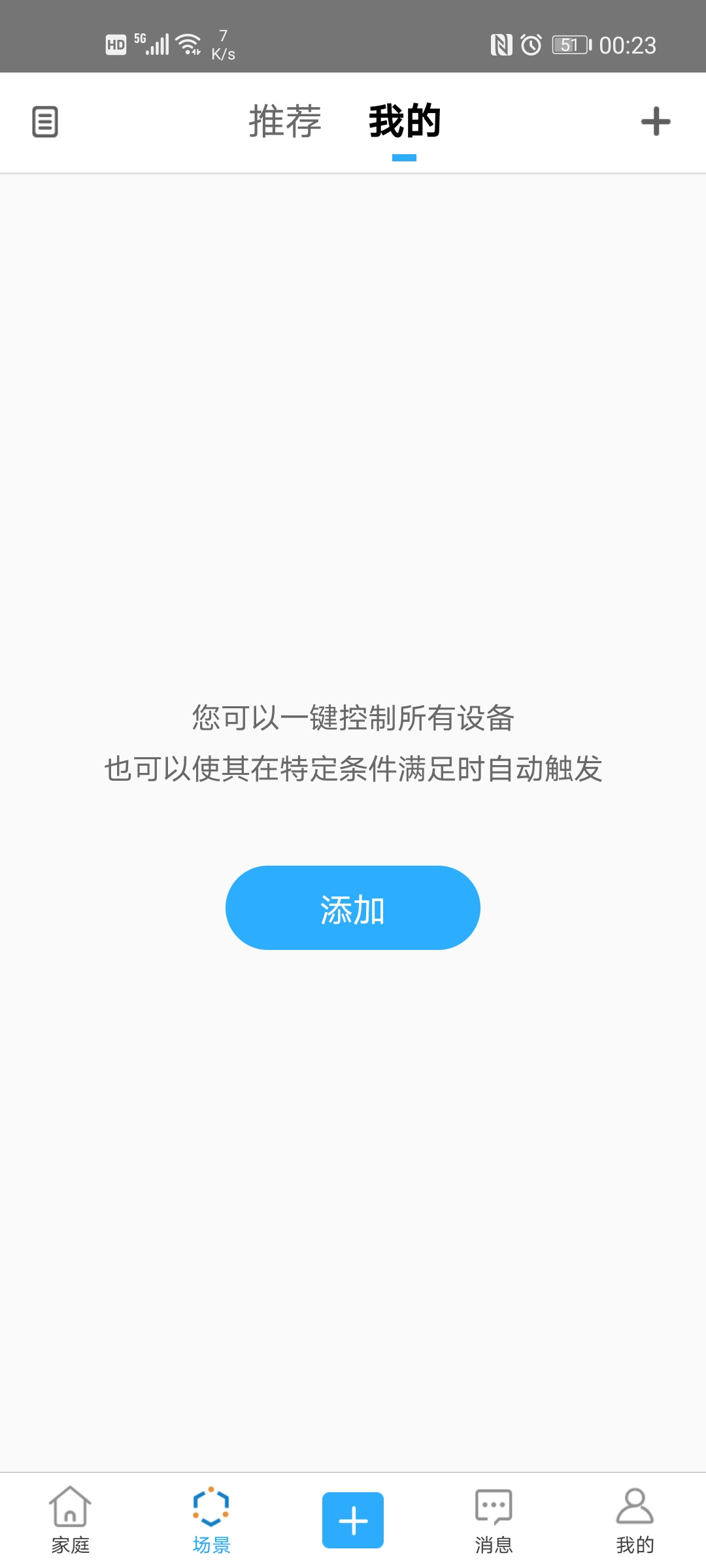Tap the HD volte indicator in status bar

click(115, 44)
